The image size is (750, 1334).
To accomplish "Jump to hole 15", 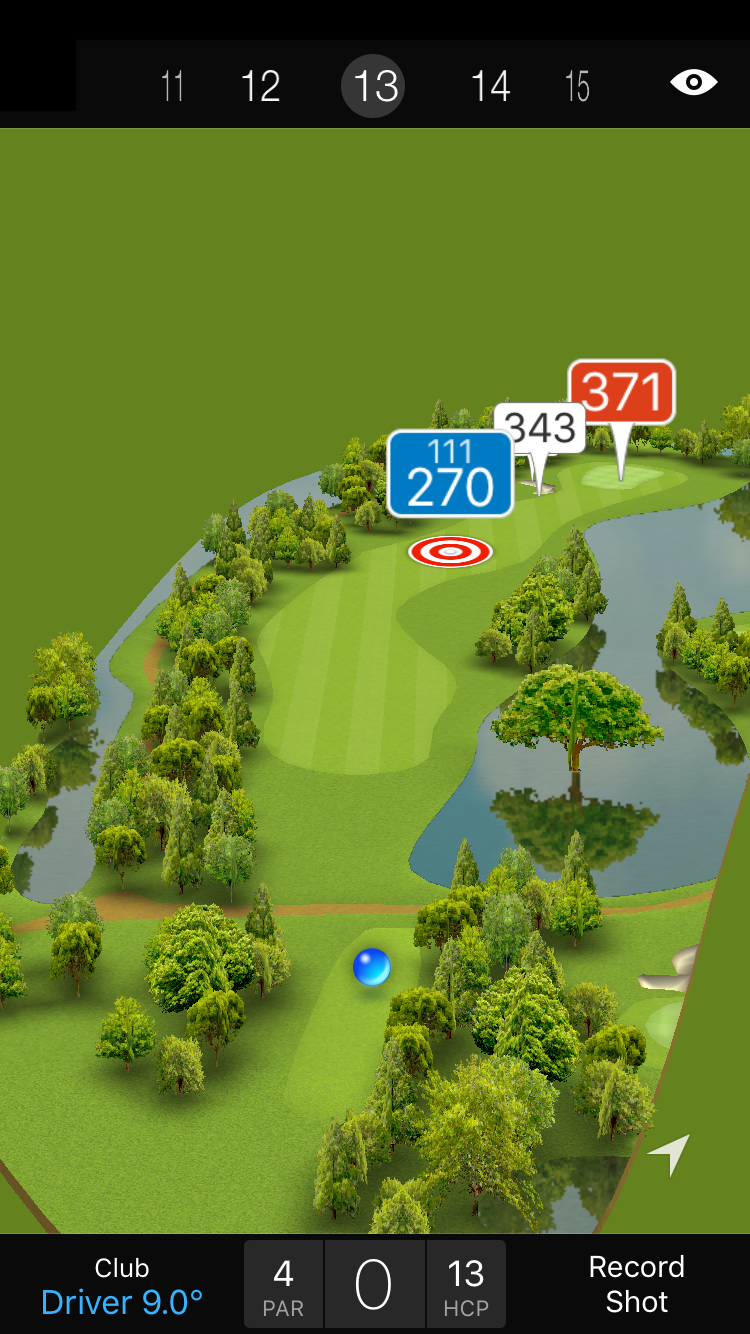I will tap(577, 87).
